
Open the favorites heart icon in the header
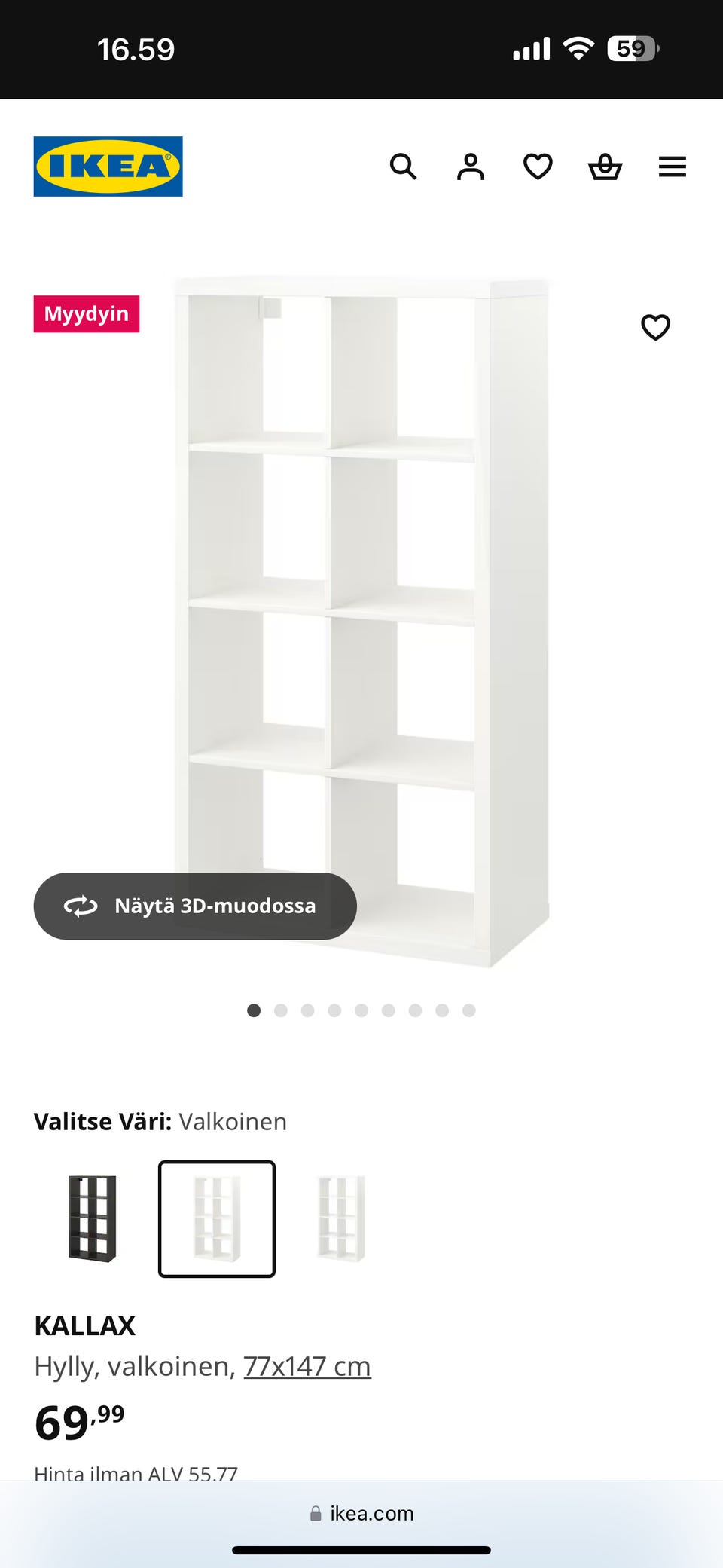coord(538,167)
